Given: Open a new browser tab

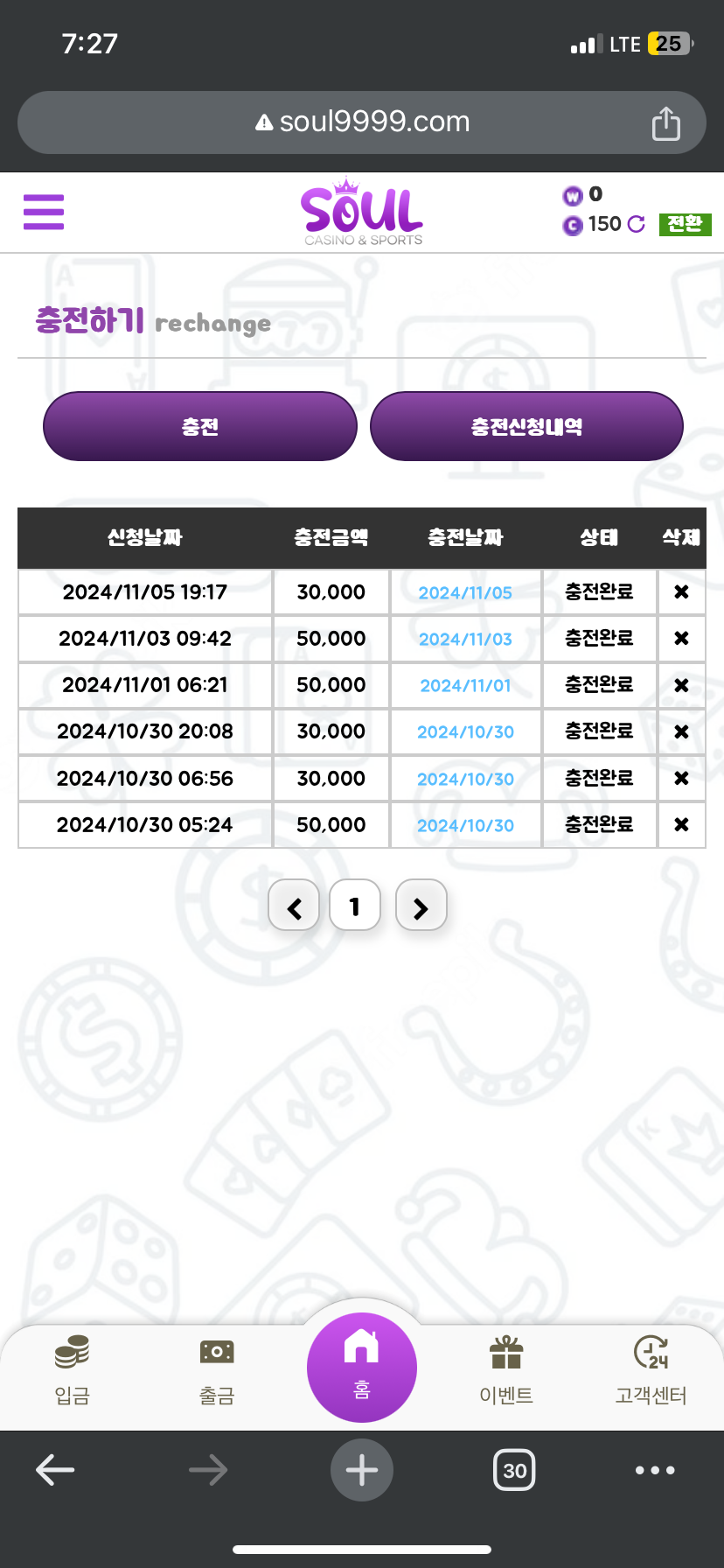Looking at the screenshot, I should (362, 1470).
